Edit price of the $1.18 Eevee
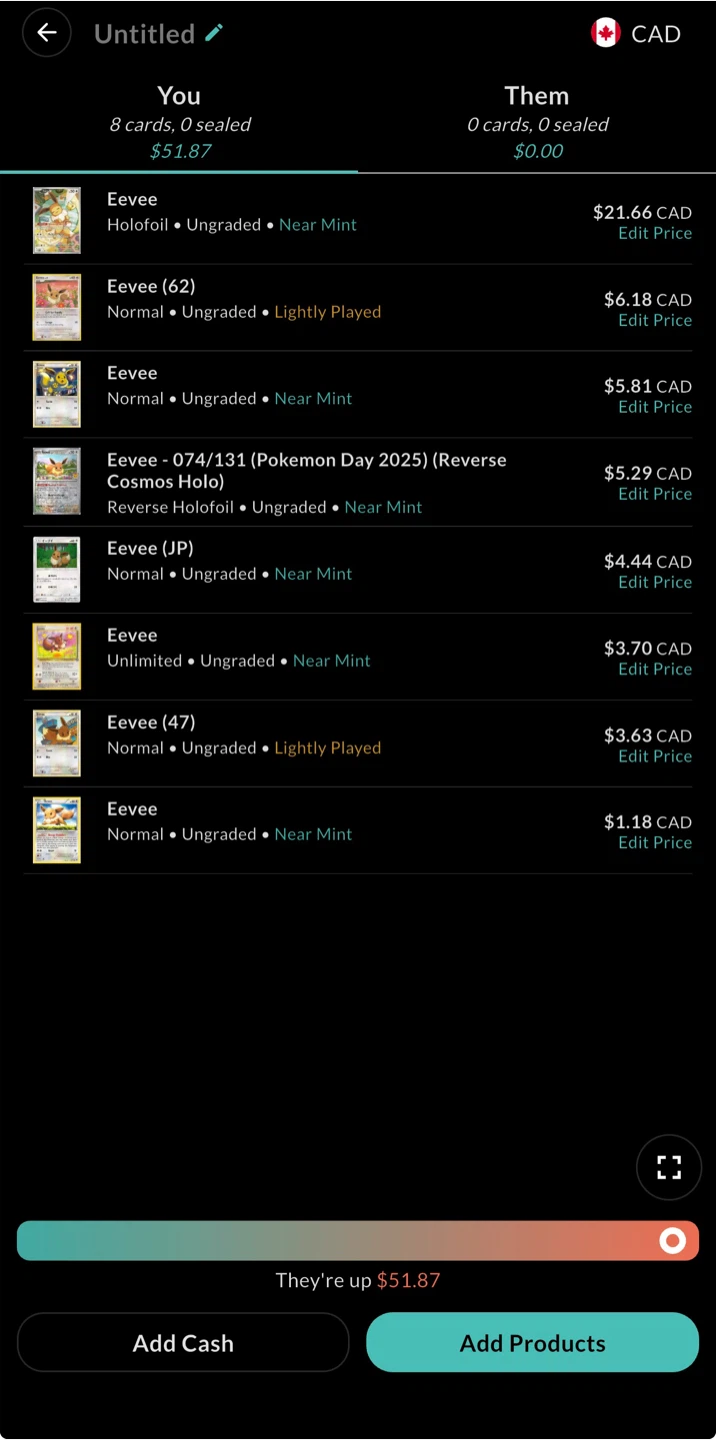The width and height of the screenshot is (716, 1440). [x=655, y=843]
